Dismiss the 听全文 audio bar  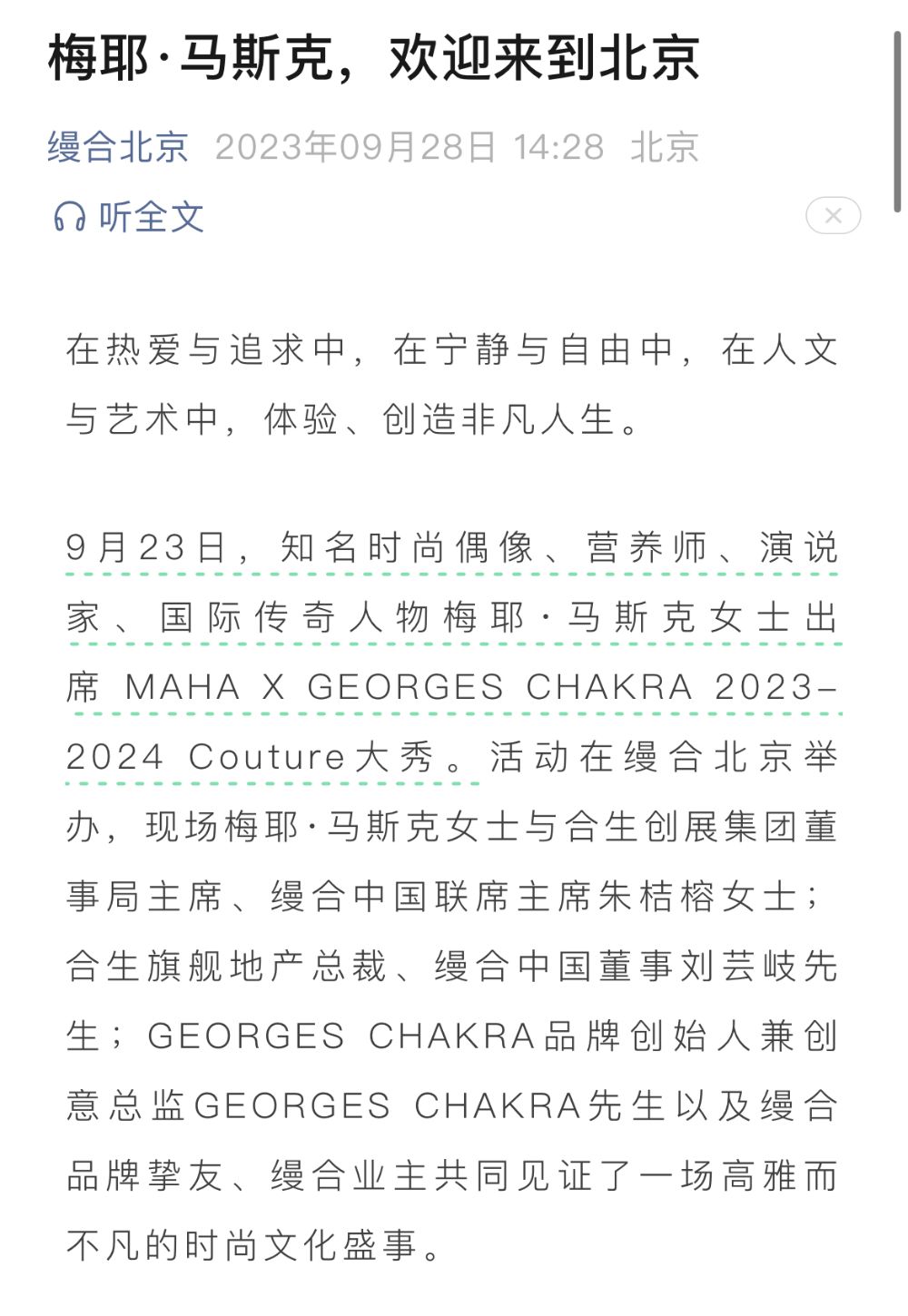click(833, 216)
